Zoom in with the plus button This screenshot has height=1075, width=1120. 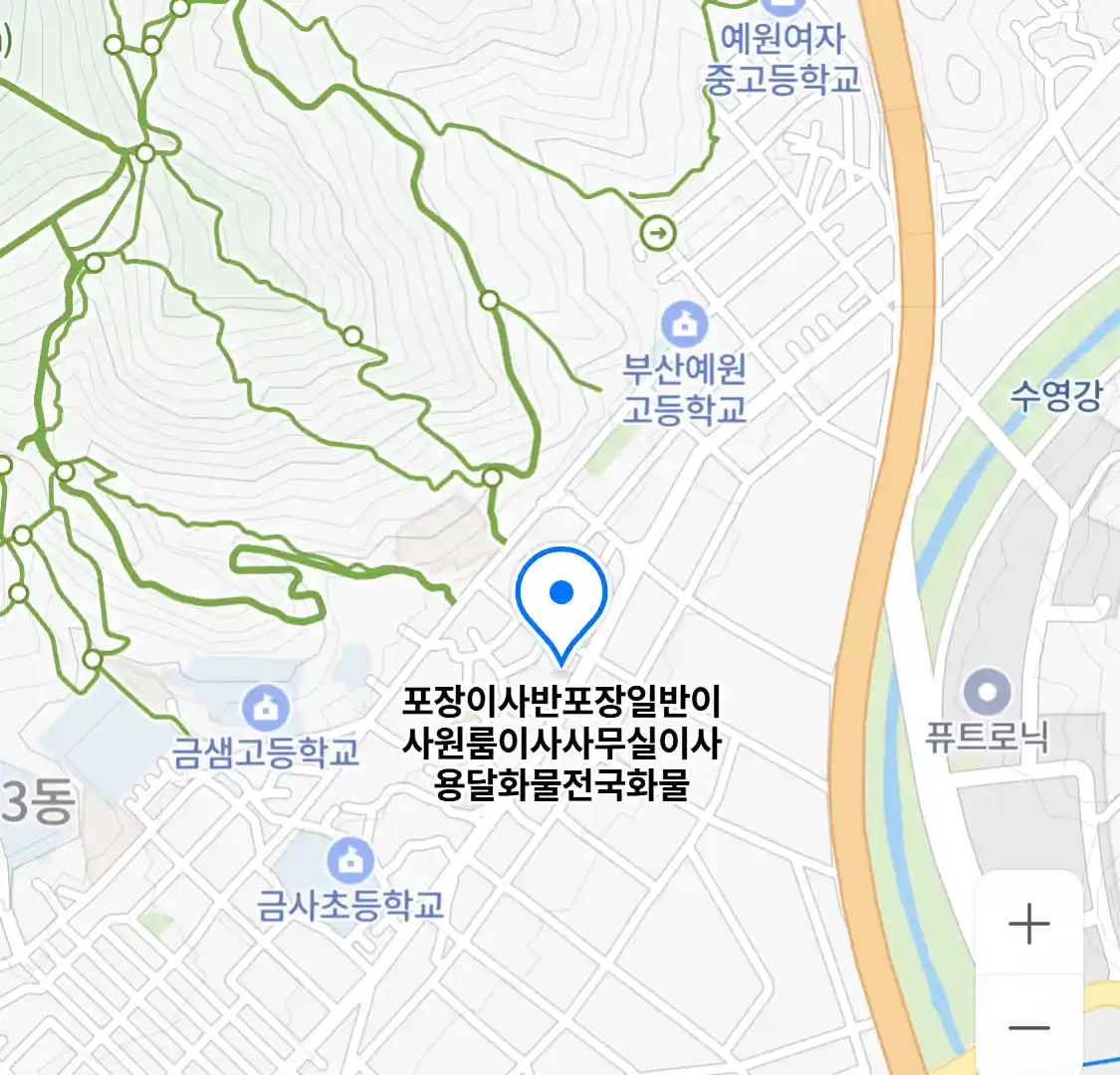pos(1028,925)
